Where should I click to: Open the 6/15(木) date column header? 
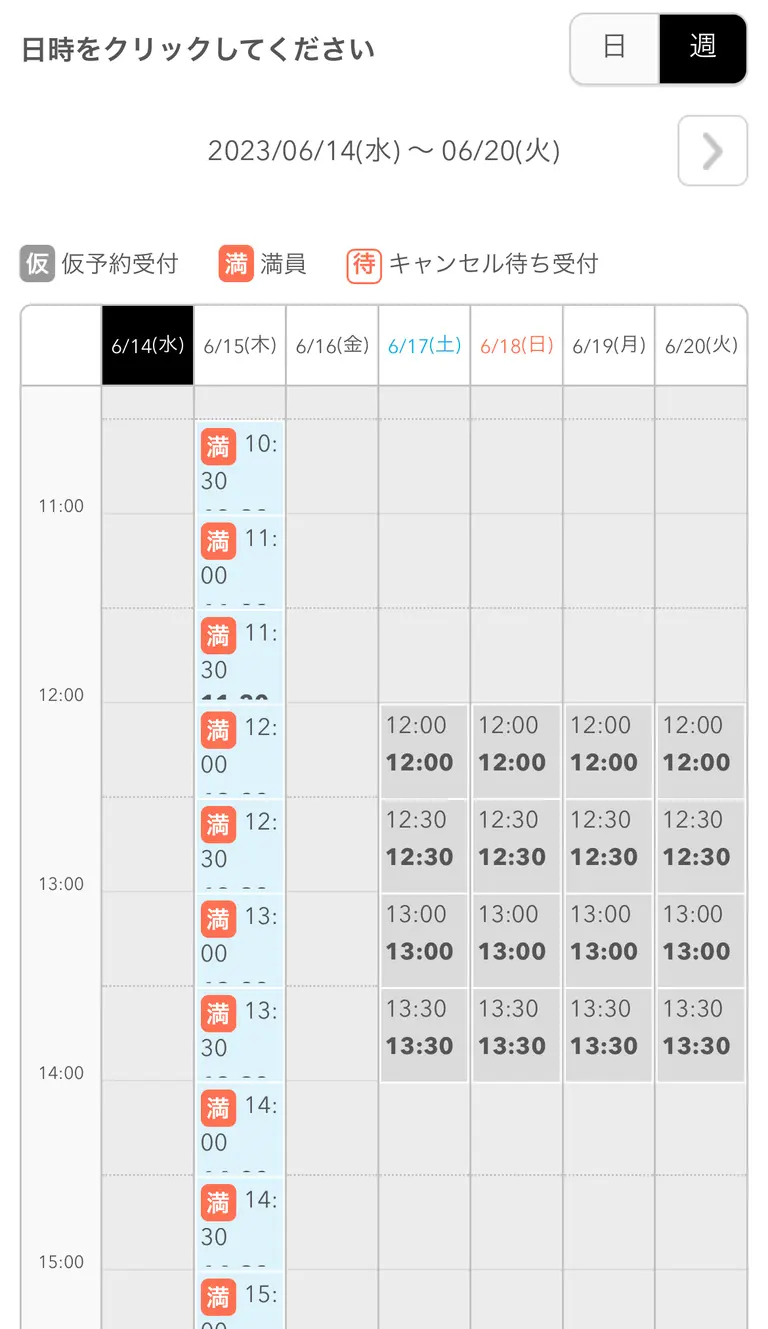[x=240, y=346]
